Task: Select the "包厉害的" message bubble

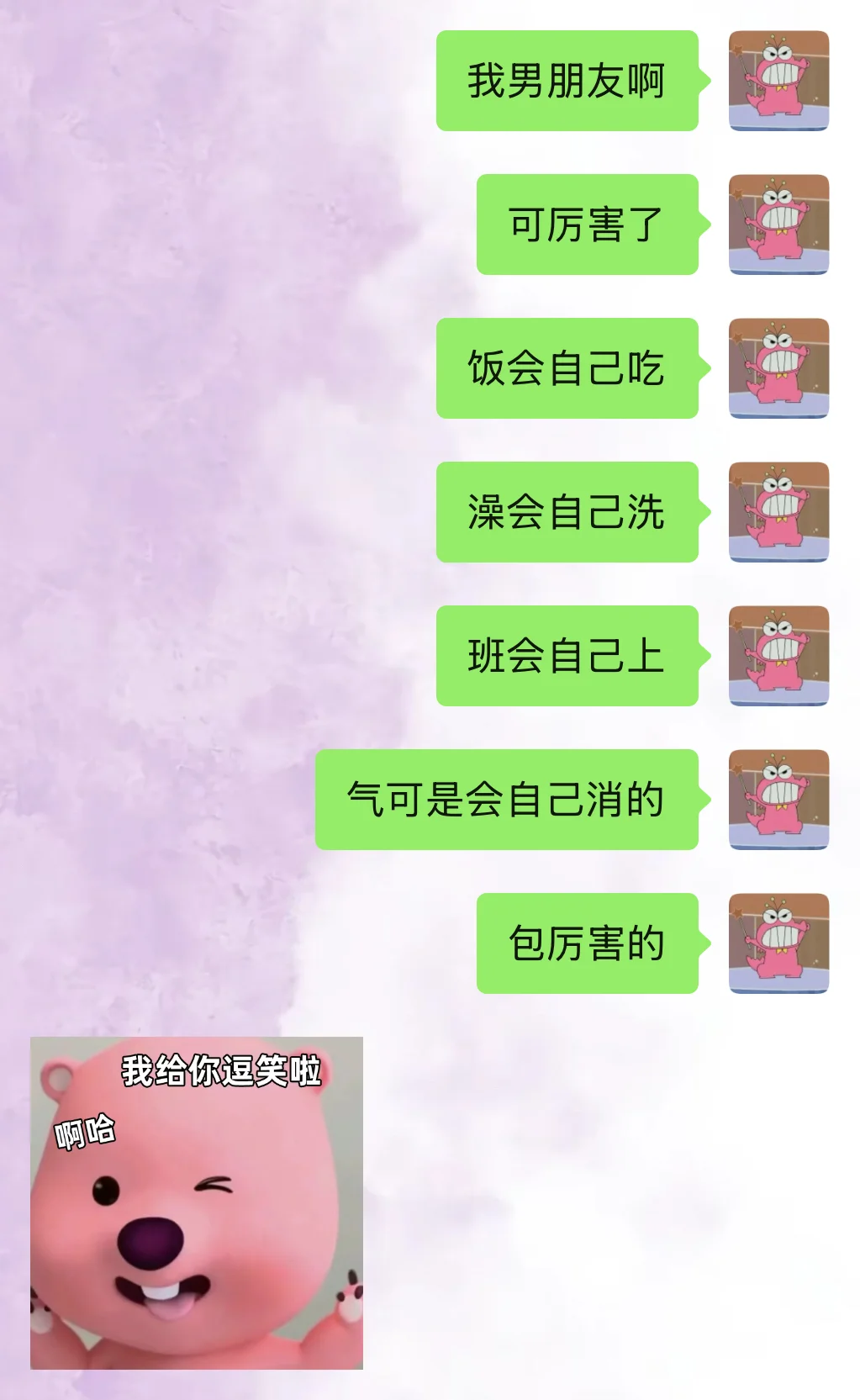Action: click(588, 942)
